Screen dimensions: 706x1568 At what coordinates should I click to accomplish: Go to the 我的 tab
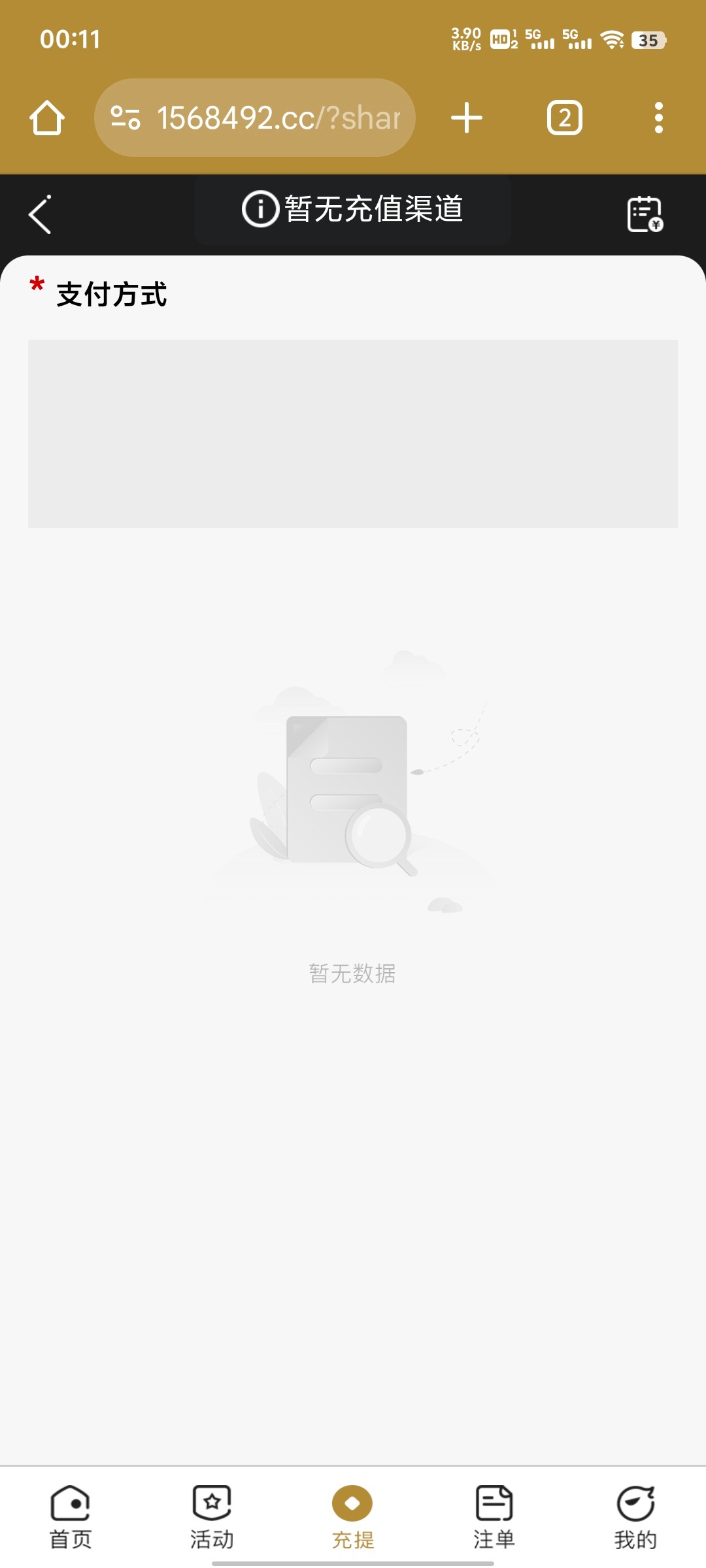click(635, 1517)
